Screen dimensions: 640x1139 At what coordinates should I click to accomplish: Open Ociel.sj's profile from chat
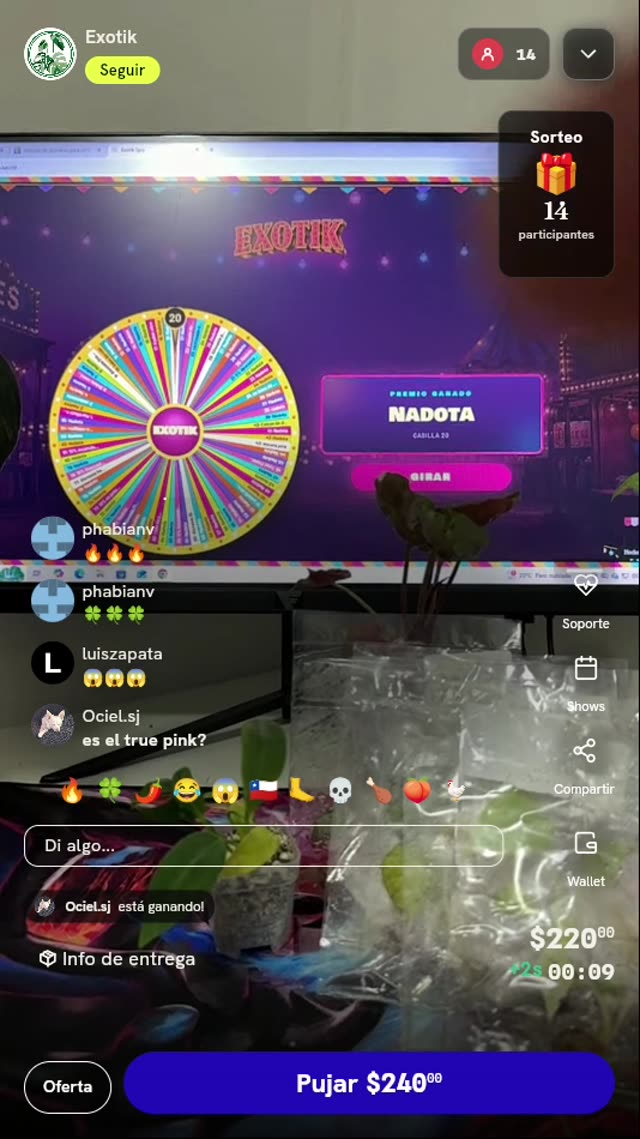pyautogui.click(x=52, y=724)
